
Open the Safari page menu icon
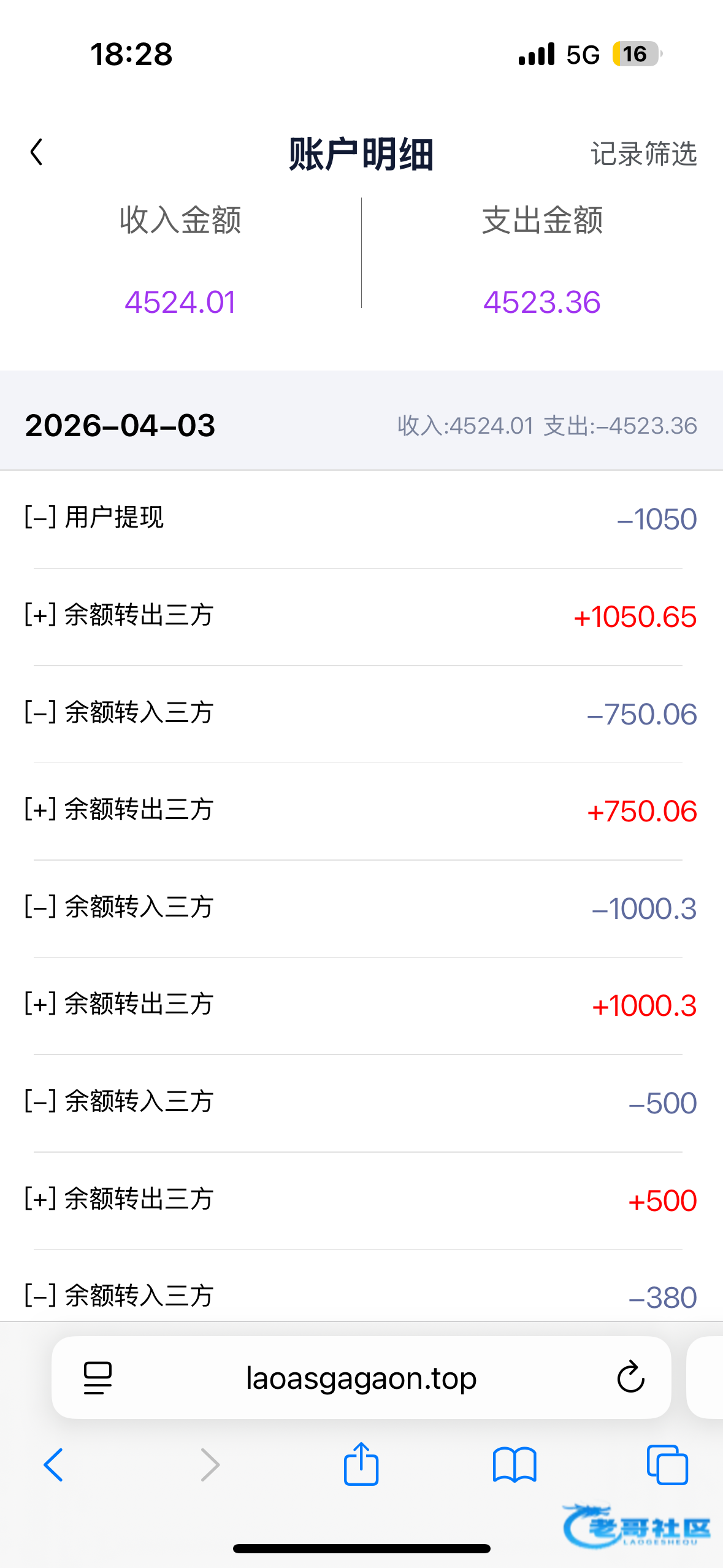[x=98, y=1378]
